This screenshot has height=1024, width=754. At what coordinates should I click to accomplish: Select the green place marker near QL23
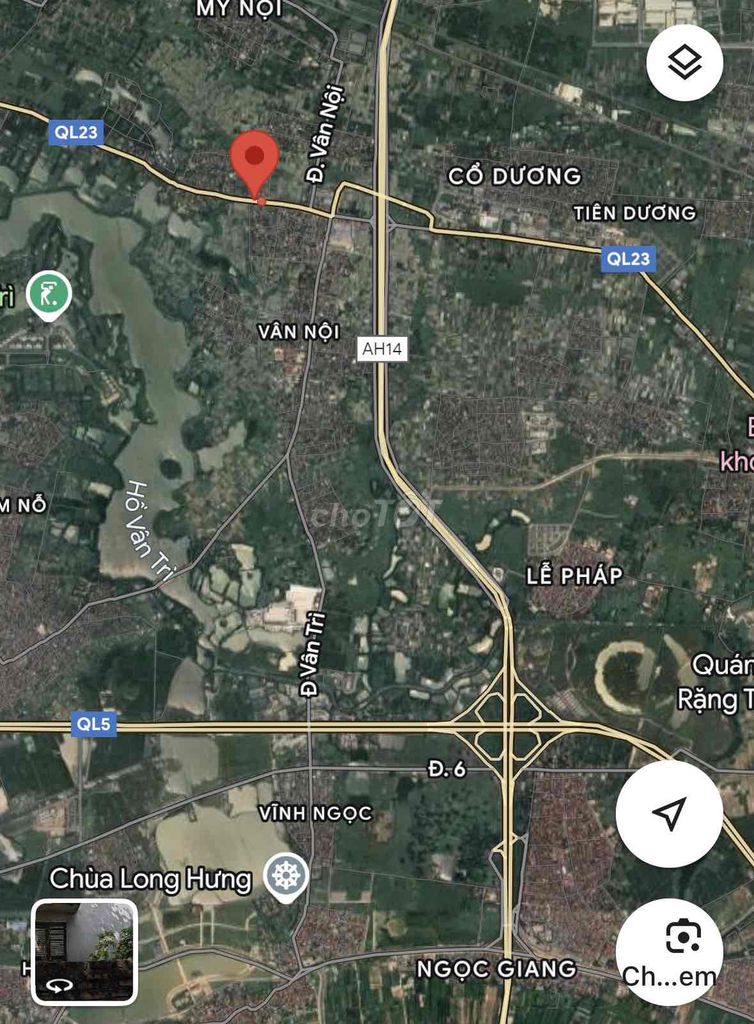(48, 294)
